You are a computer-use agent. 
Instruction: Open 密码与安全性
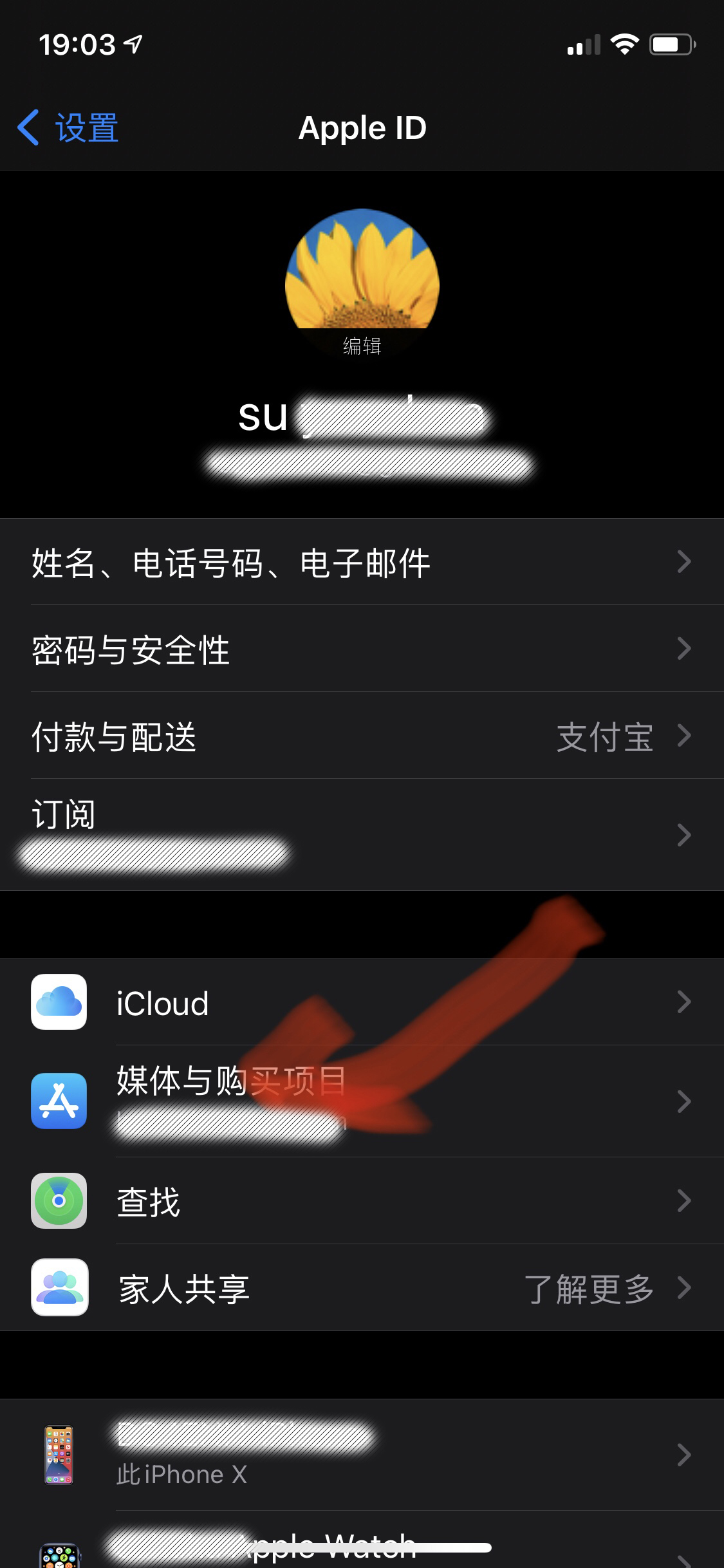coord(360,649)
